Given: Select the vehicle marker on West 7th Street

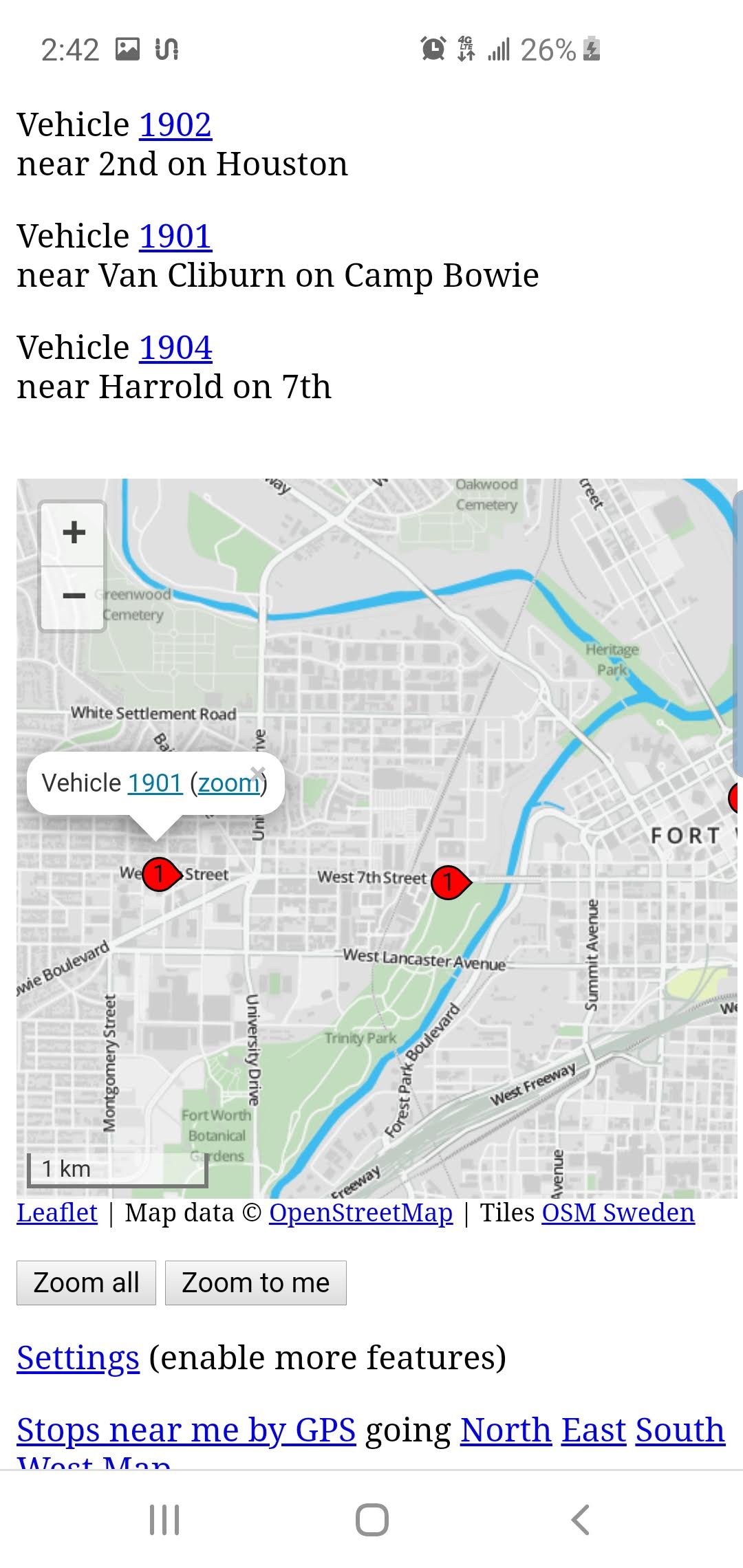Looking at the screenshot, I should pyautogui.click(x=449, y=881).
